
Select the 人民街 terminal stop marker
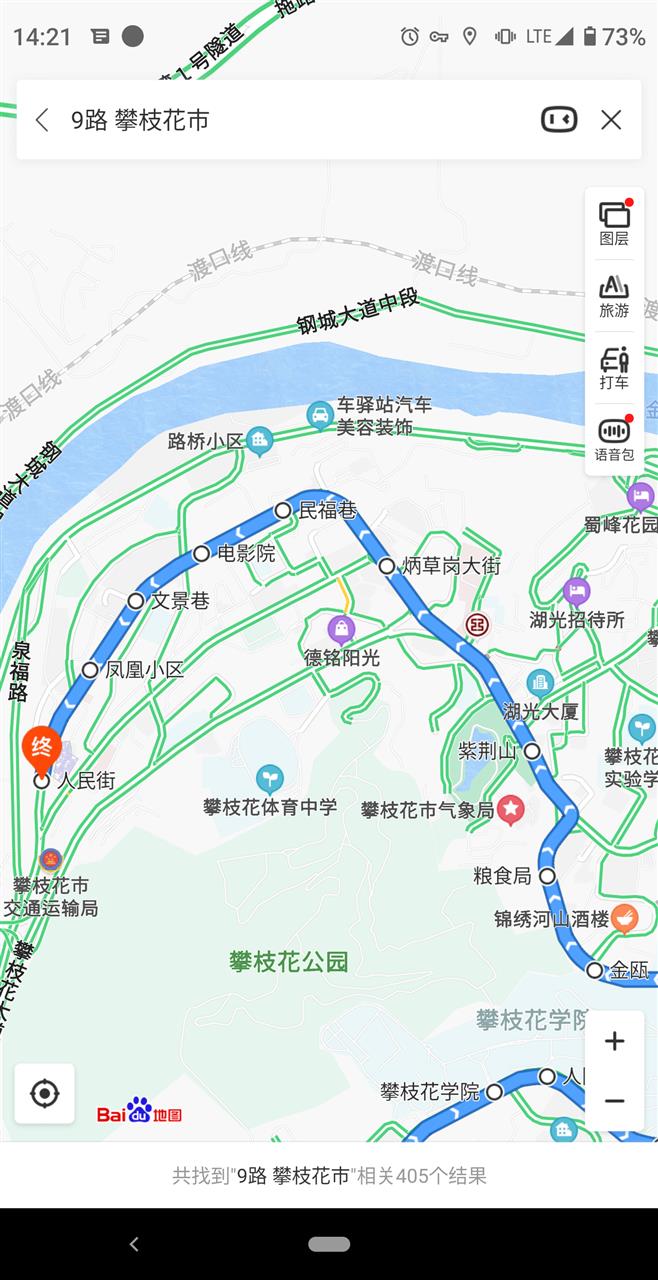pyautogui.click(x=42, y=752)
